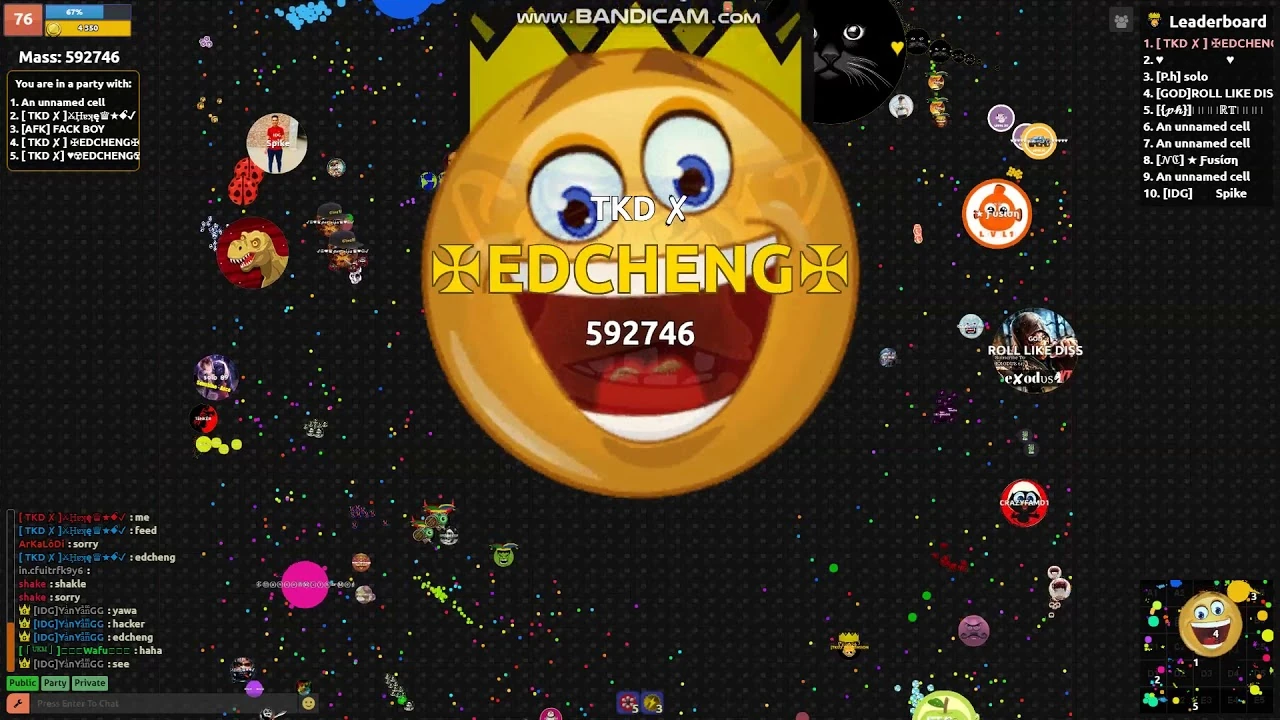Switch chat to the Party channel
Image resolution: width=1280 pixels, height=720 pixels.
(55, 683)
